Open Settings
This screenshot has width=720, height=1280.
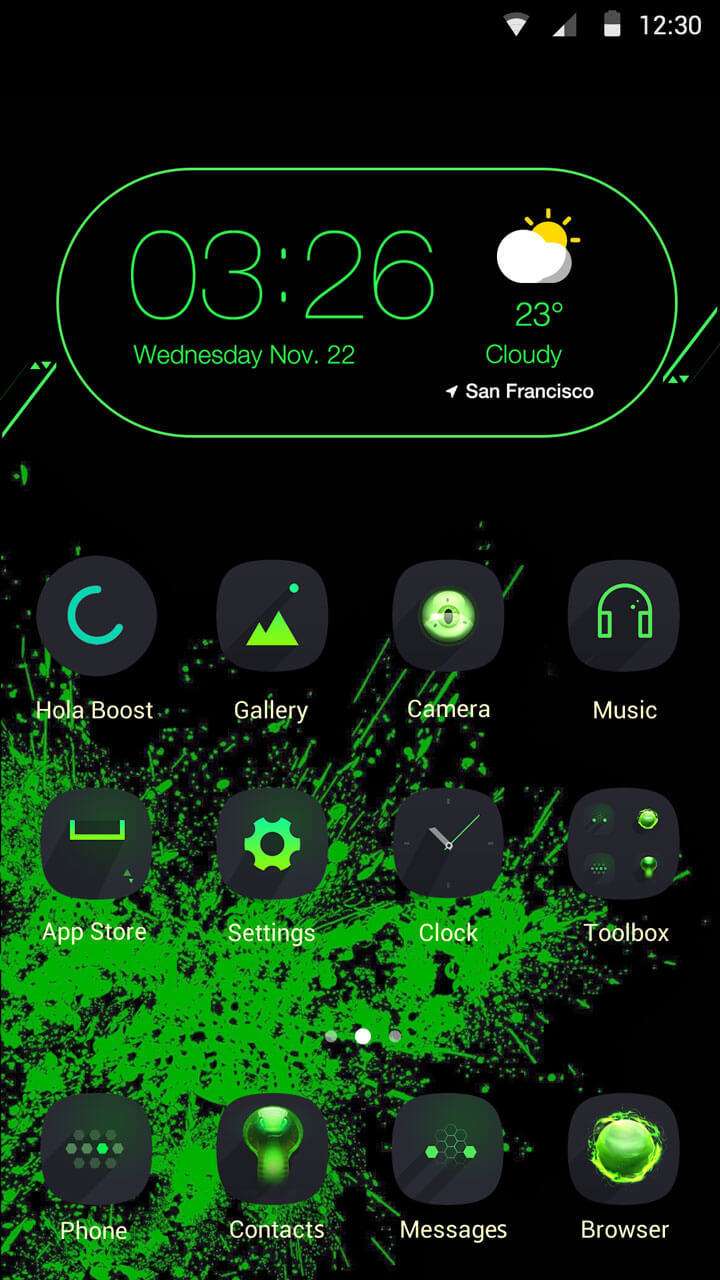pyautogui.click(x=272, y=843)
